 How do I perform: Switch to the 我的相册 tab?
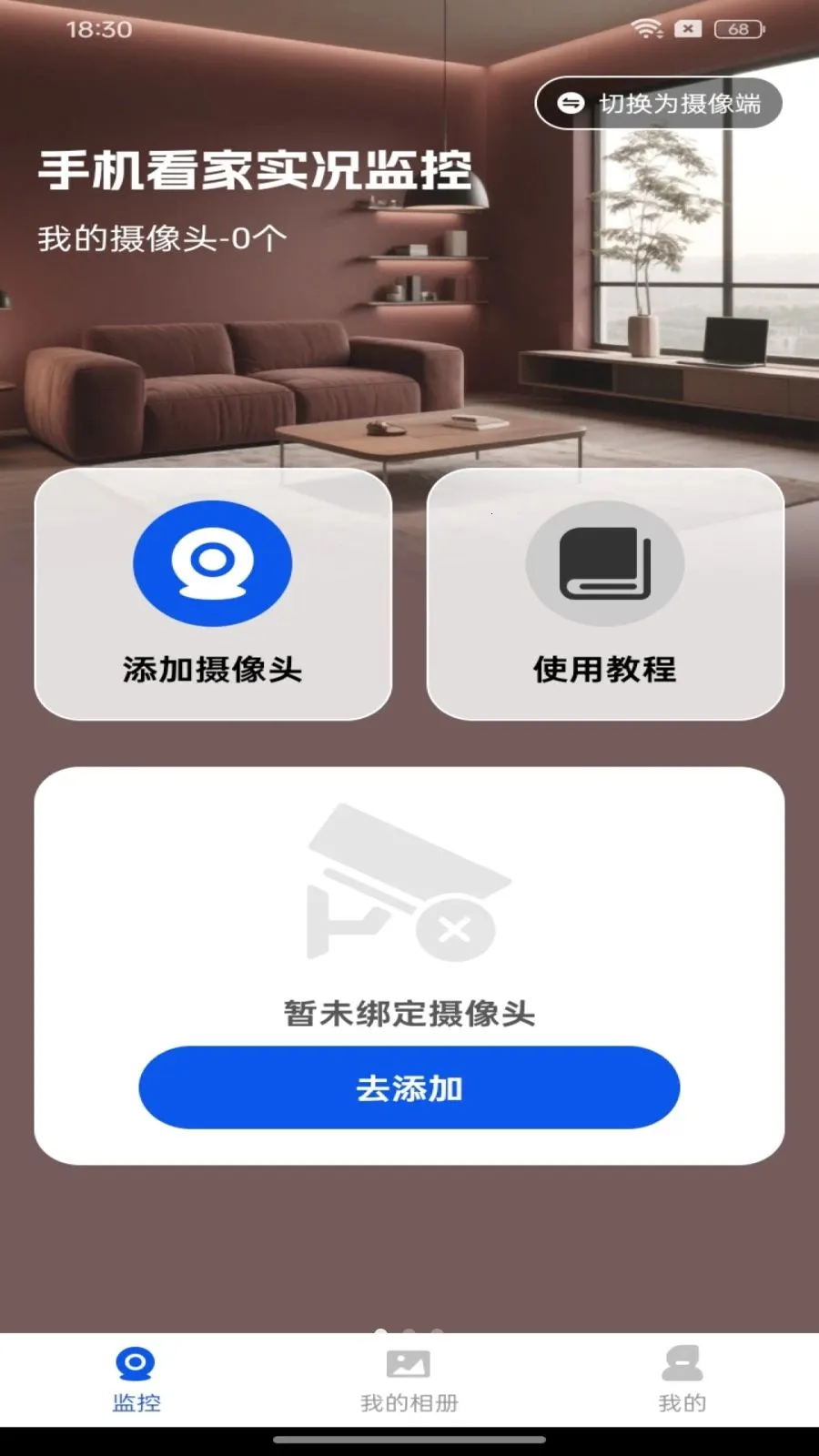pos(409,1380)
